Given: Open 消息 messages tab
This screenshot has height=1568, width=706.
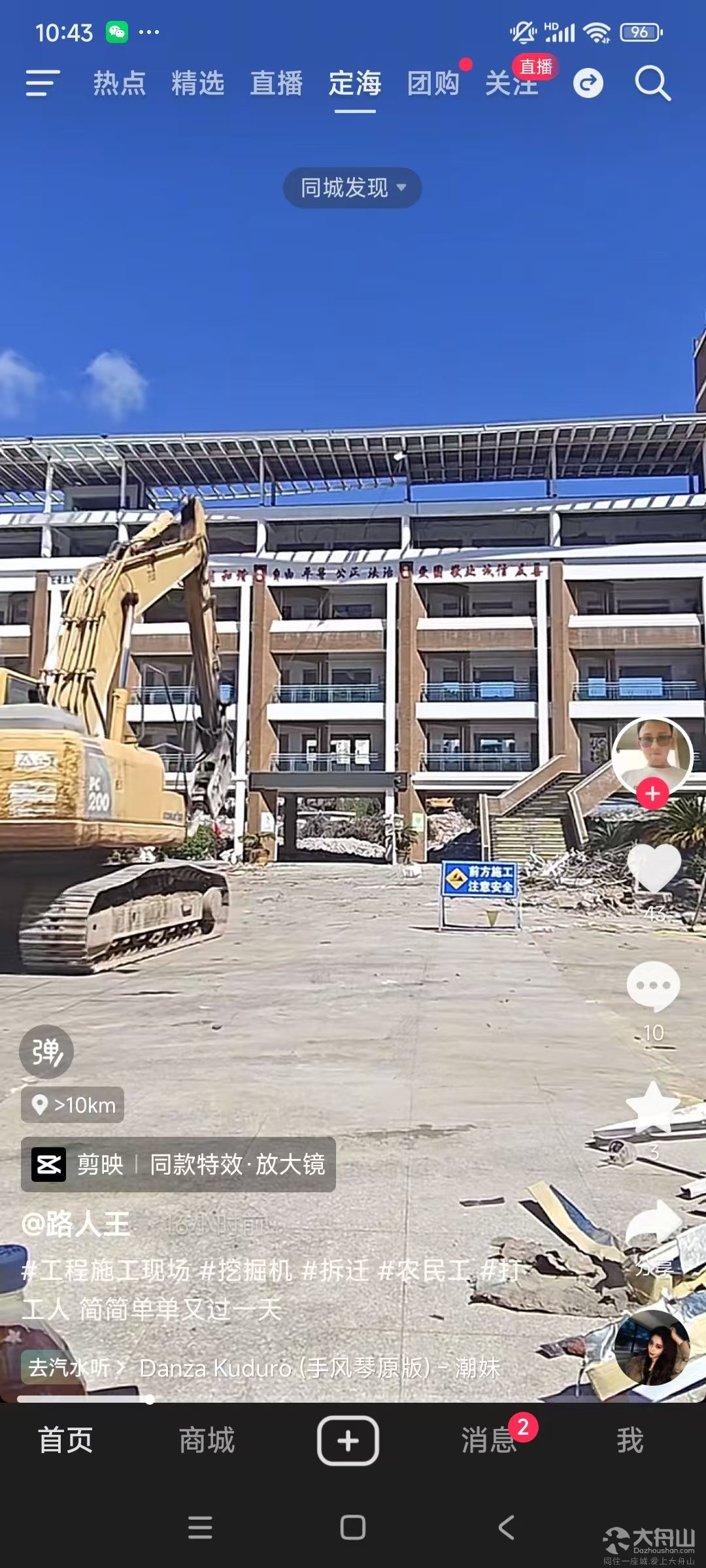Looking at the screenshot, I should tap(489, 1440).
